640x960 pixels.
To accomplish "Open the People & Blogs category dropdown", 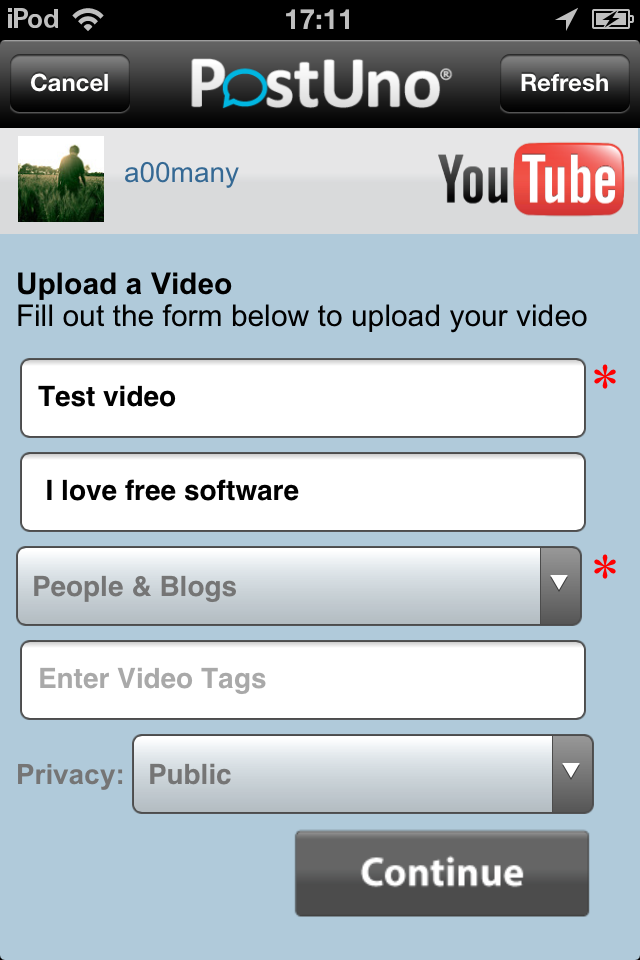I will (298, 586).
